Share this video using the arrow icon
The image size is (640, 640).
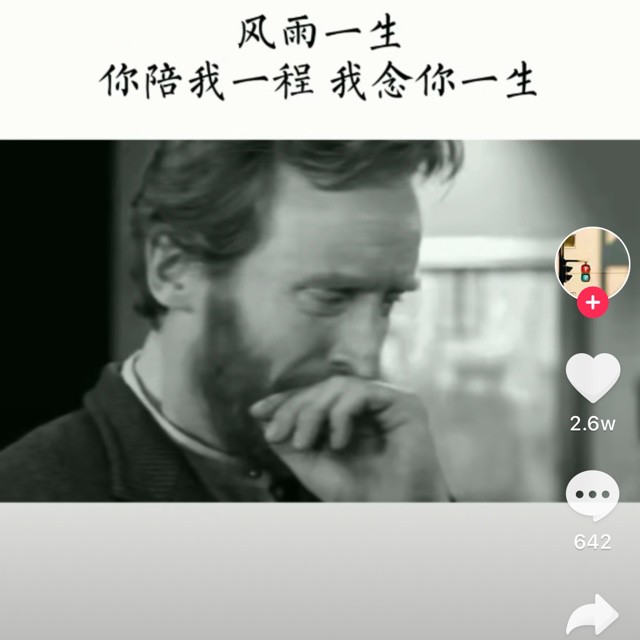click(592, 615)
